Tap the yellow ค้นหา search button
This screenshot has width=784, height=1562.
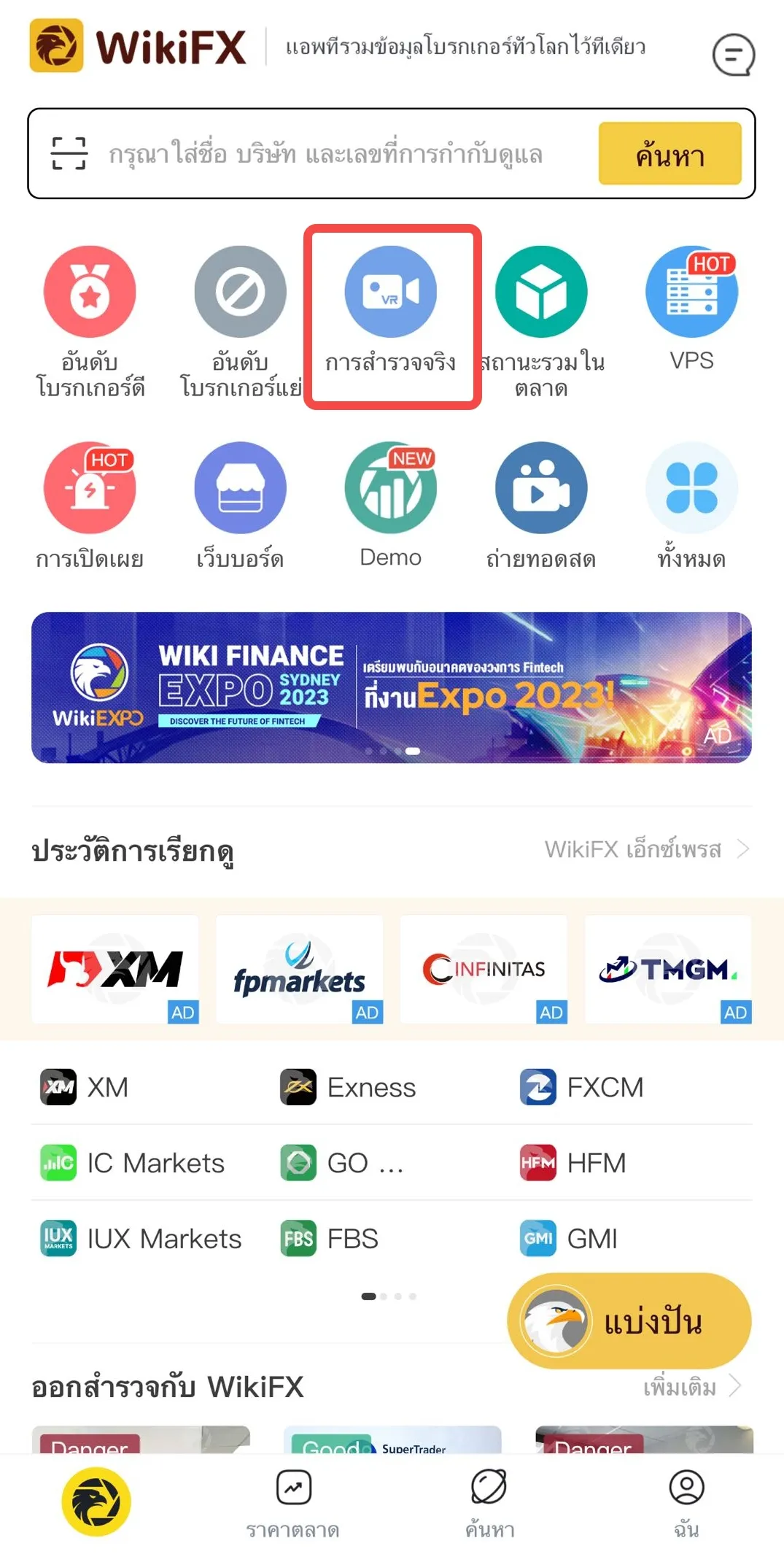coord(669,153)
